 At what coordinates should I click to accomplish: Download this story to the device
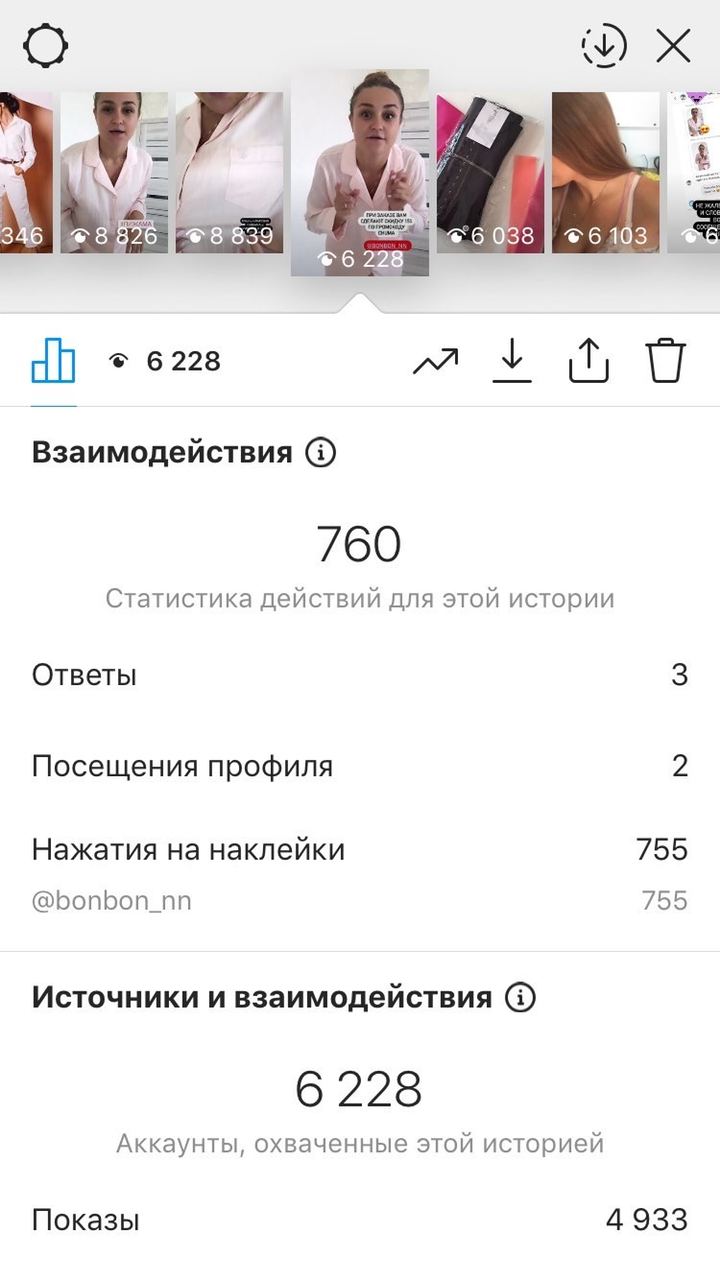coord(512,361)
